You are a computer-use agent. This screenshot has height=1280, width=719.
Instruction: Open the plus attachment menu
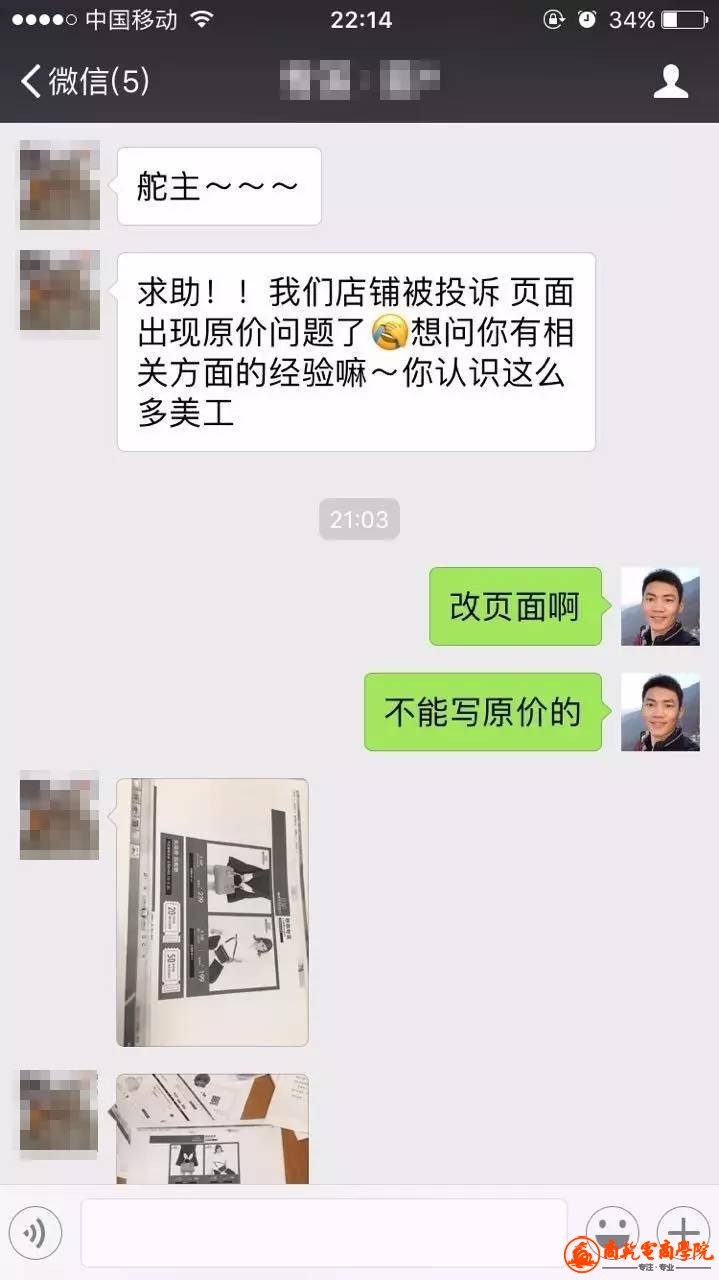pyautogui.click(x=683, y=1228)
